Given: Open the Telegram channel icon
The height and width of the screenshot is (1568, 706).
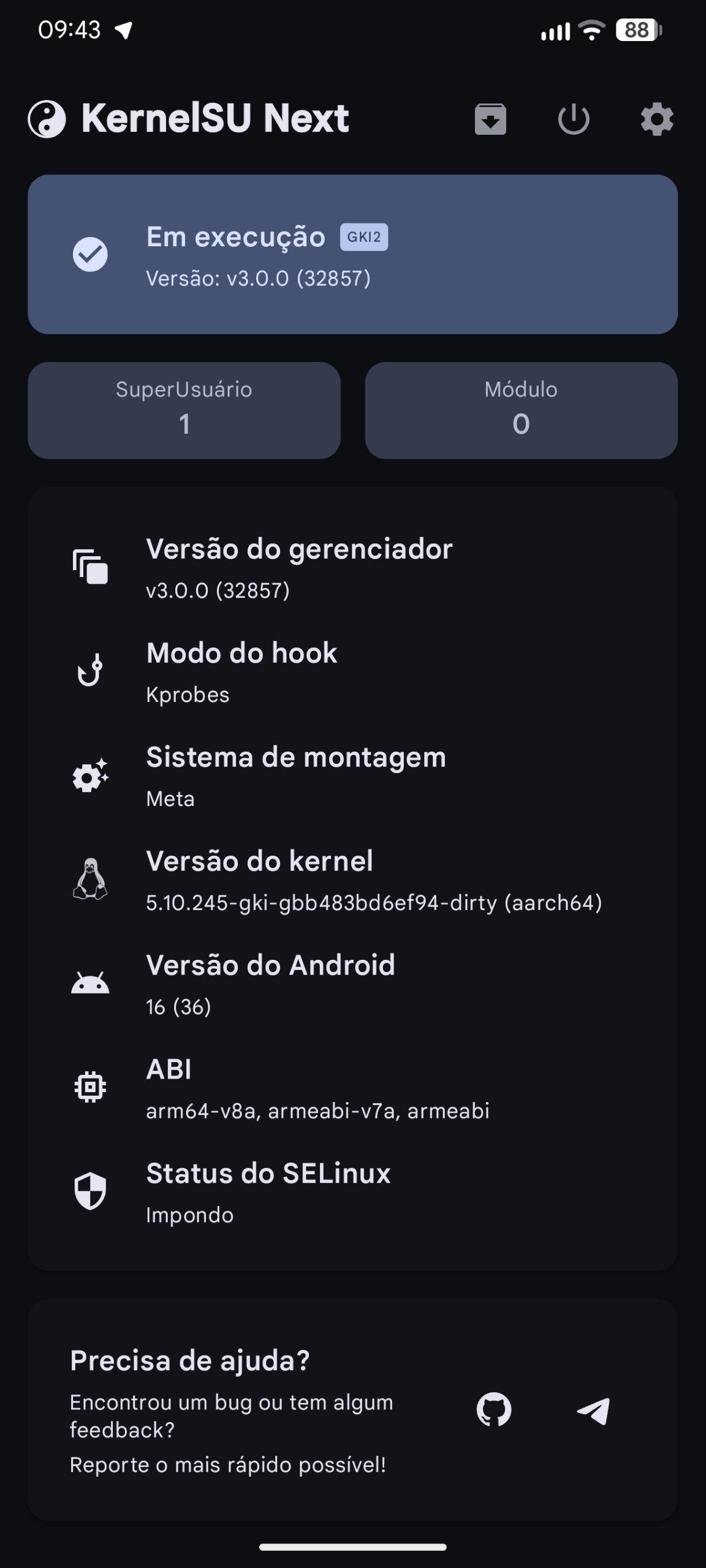Looking at the screenshot, I should coord(593,1411).
